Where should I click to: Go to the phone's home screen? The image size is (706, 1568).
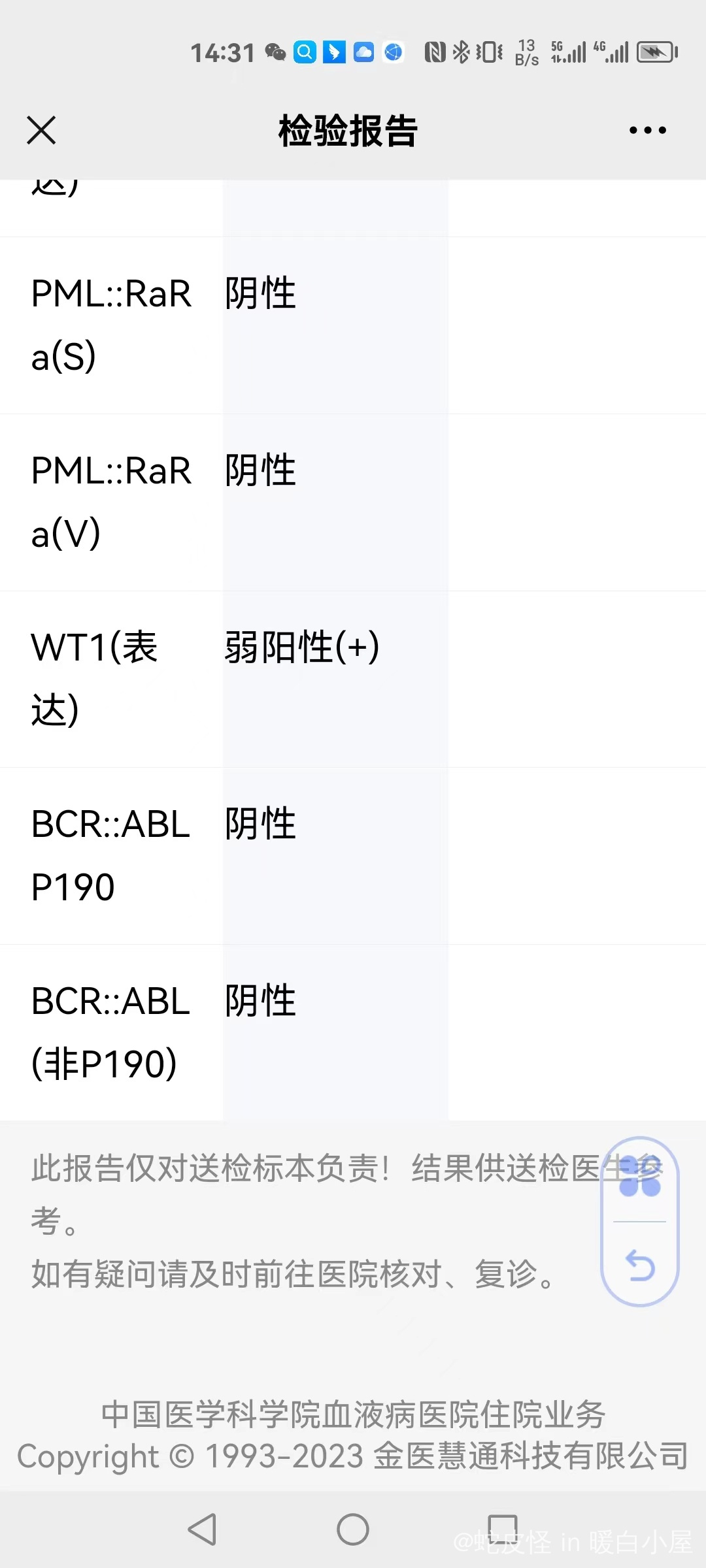click(x=353, y=1529)
